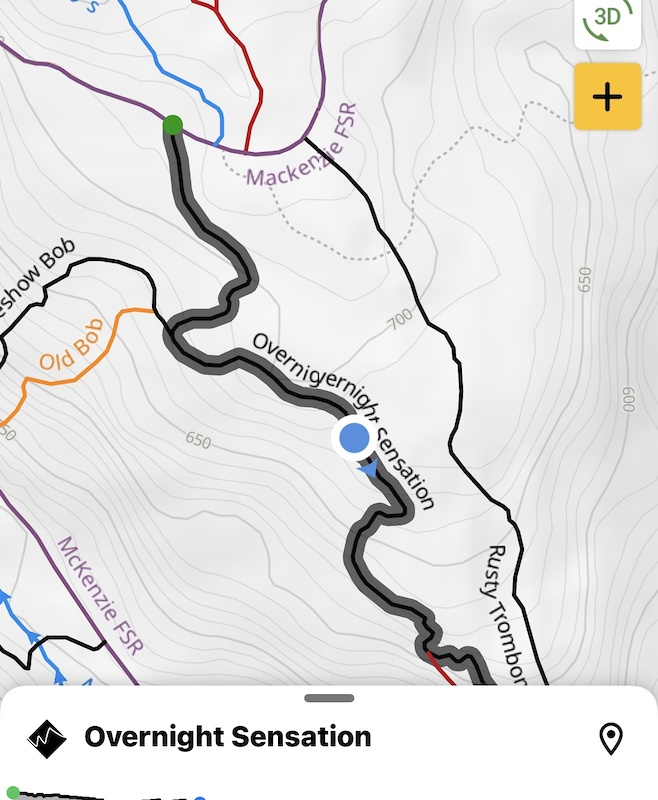Open the Overnight Sensation trail title

click(x=227, y=737)
